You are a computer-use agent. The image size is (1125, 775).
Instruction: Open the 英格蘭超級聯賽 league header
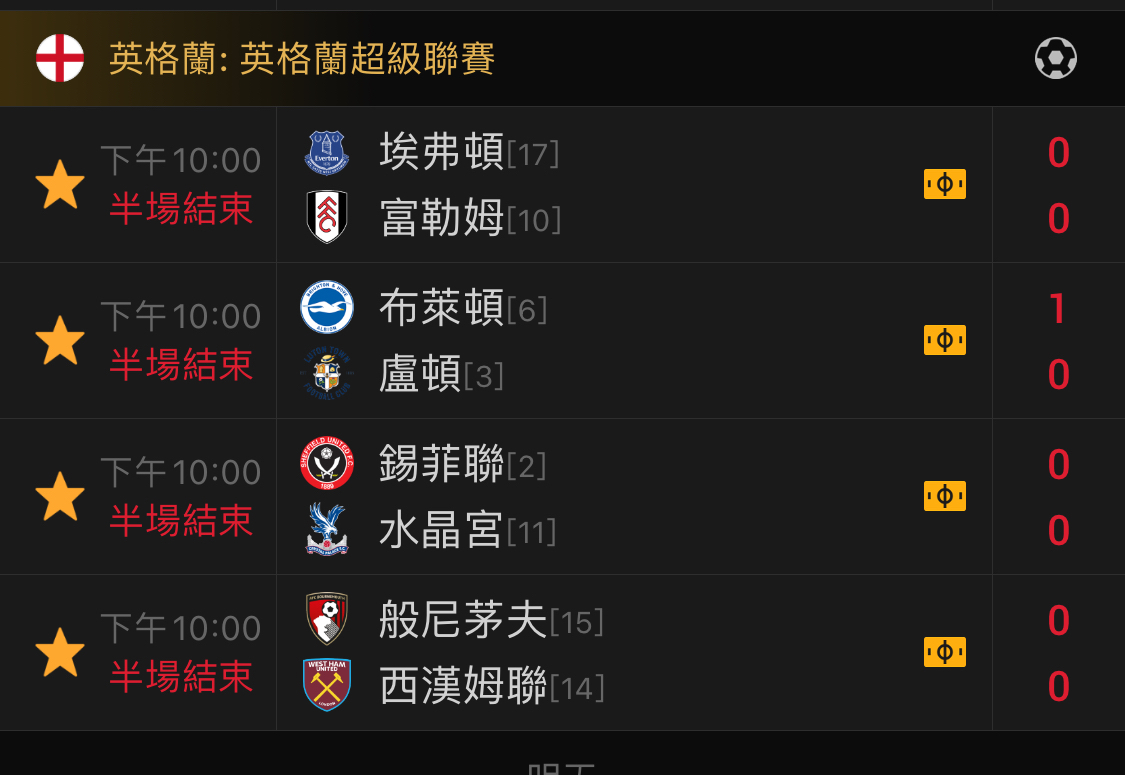coord(302,59)
